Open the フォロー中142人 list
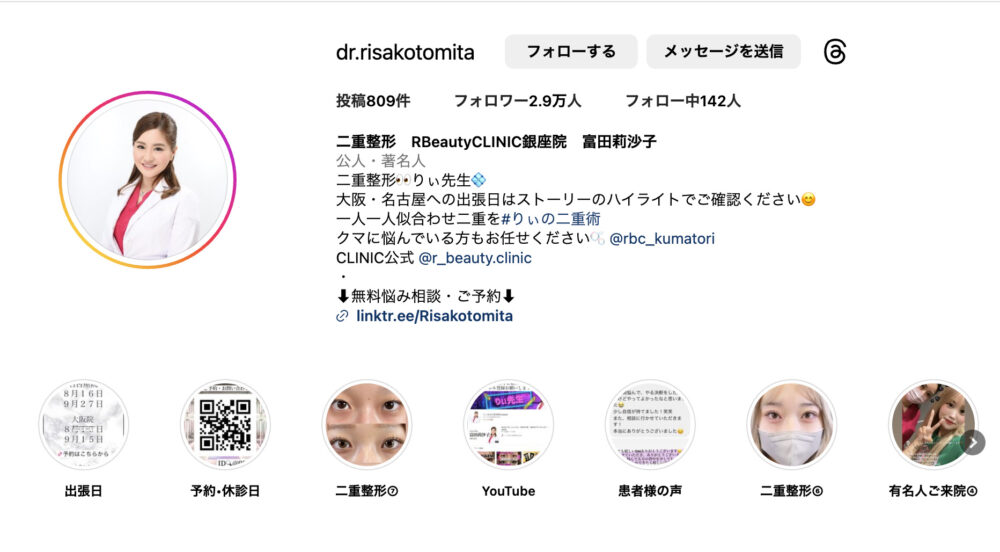 click(682, 101)
